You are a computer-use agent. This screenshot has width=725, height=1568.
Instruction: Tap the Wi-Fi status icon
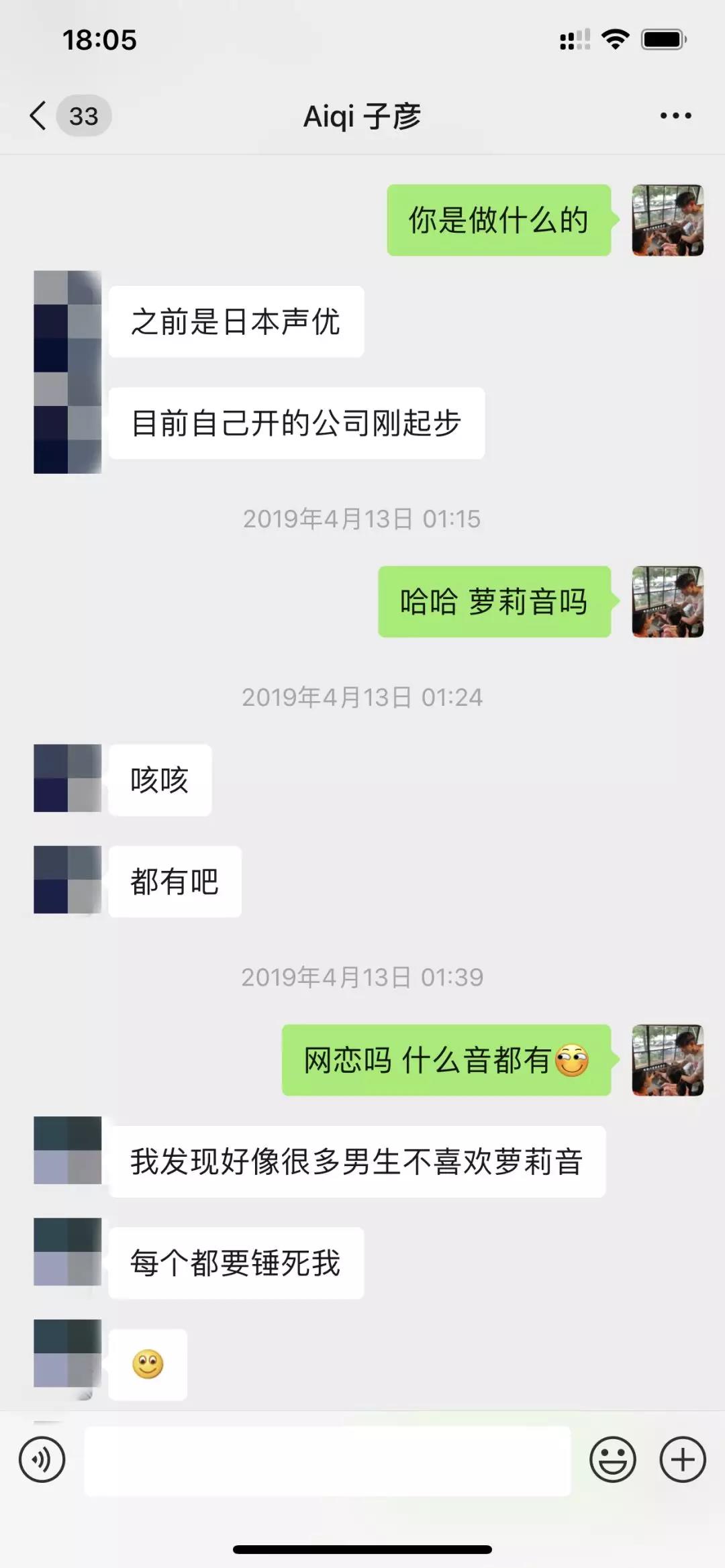pos(614,42)
